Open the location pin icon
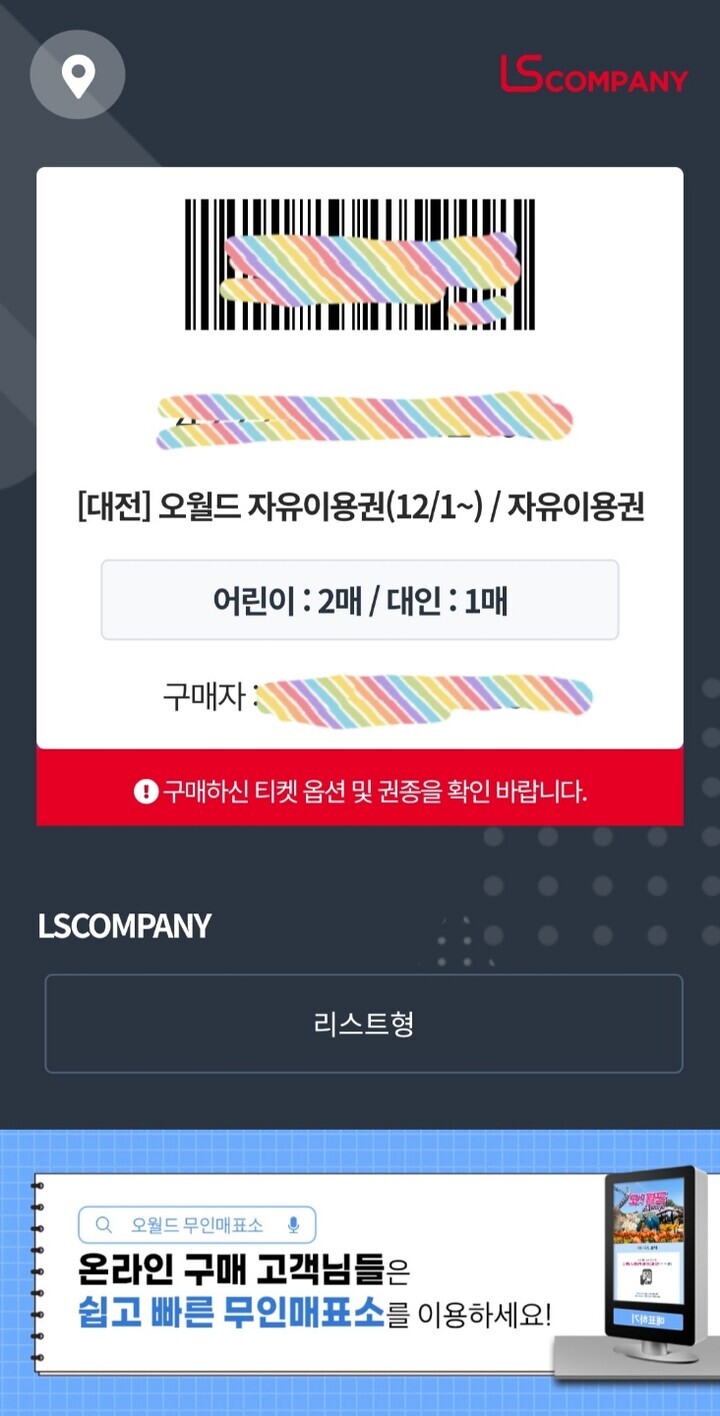This screenshot has height=1416, width=720. (77, 75)
